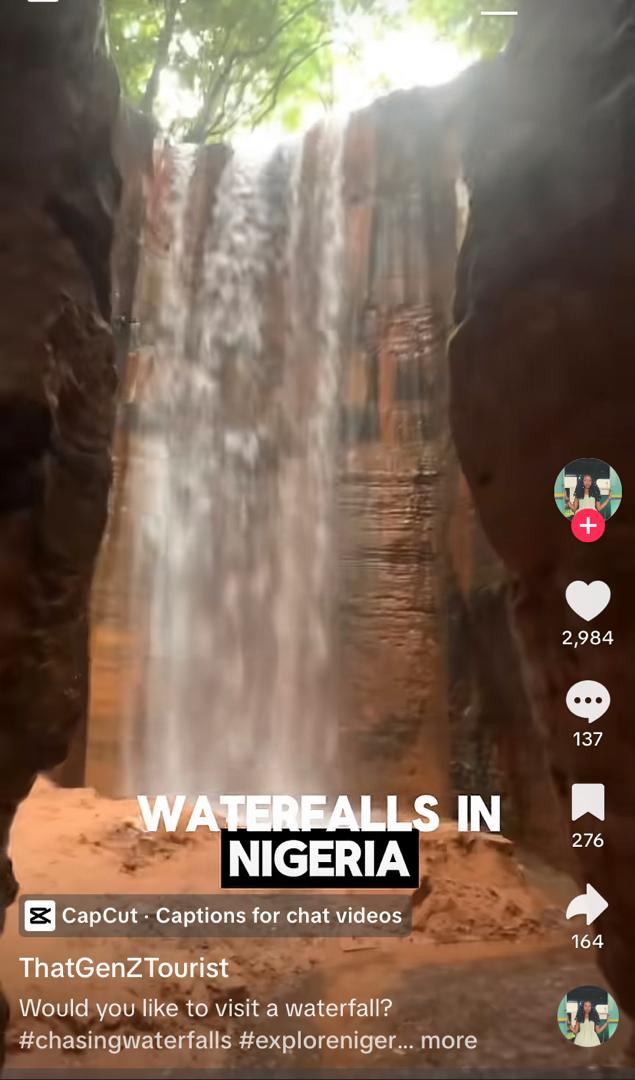This screenshot has height=1080, width=635.
Task: Share this video
Action: pyautogui.click(x=587, y=905)
